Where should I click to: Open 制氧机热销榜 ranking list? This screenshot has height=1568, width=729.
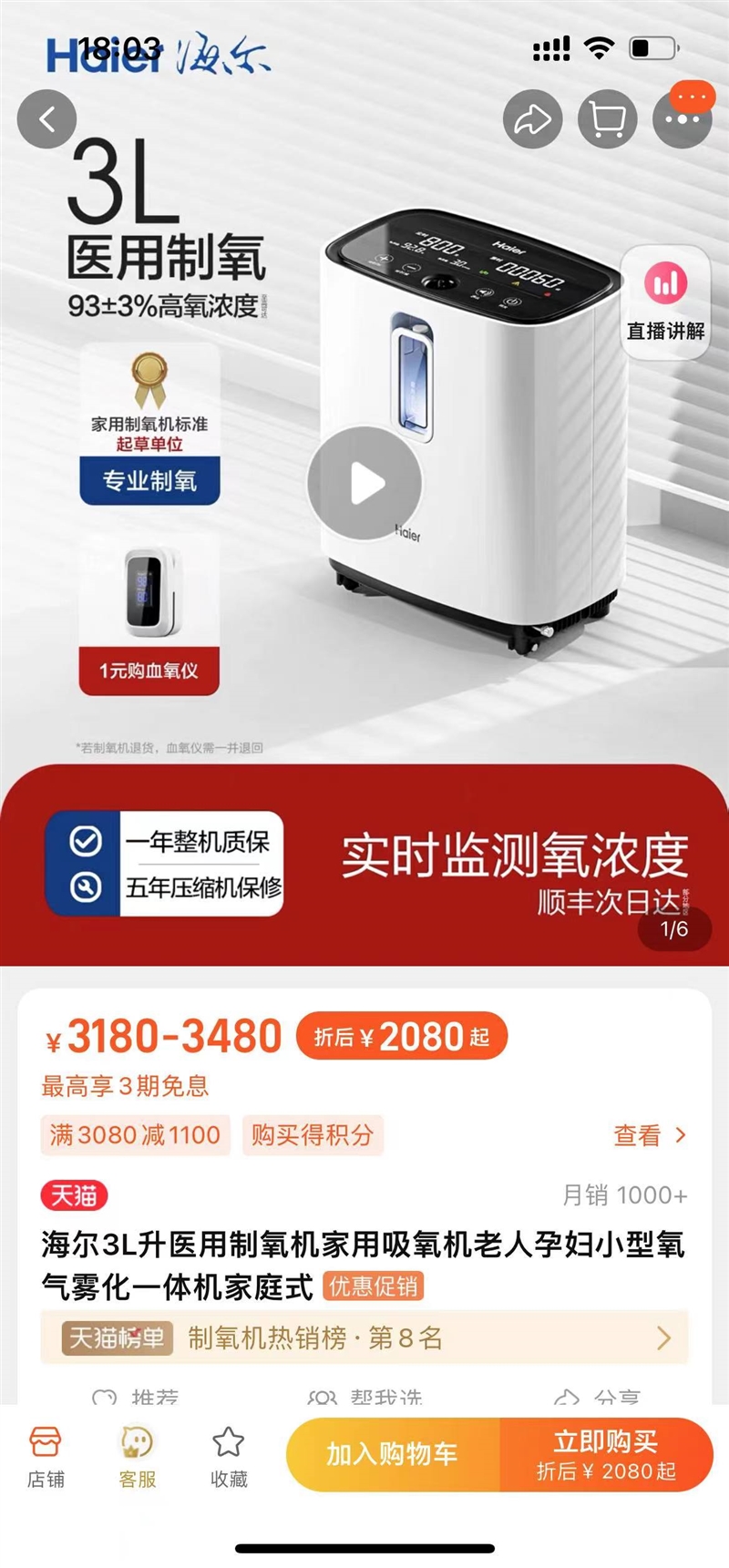[x=364, y=1337]
